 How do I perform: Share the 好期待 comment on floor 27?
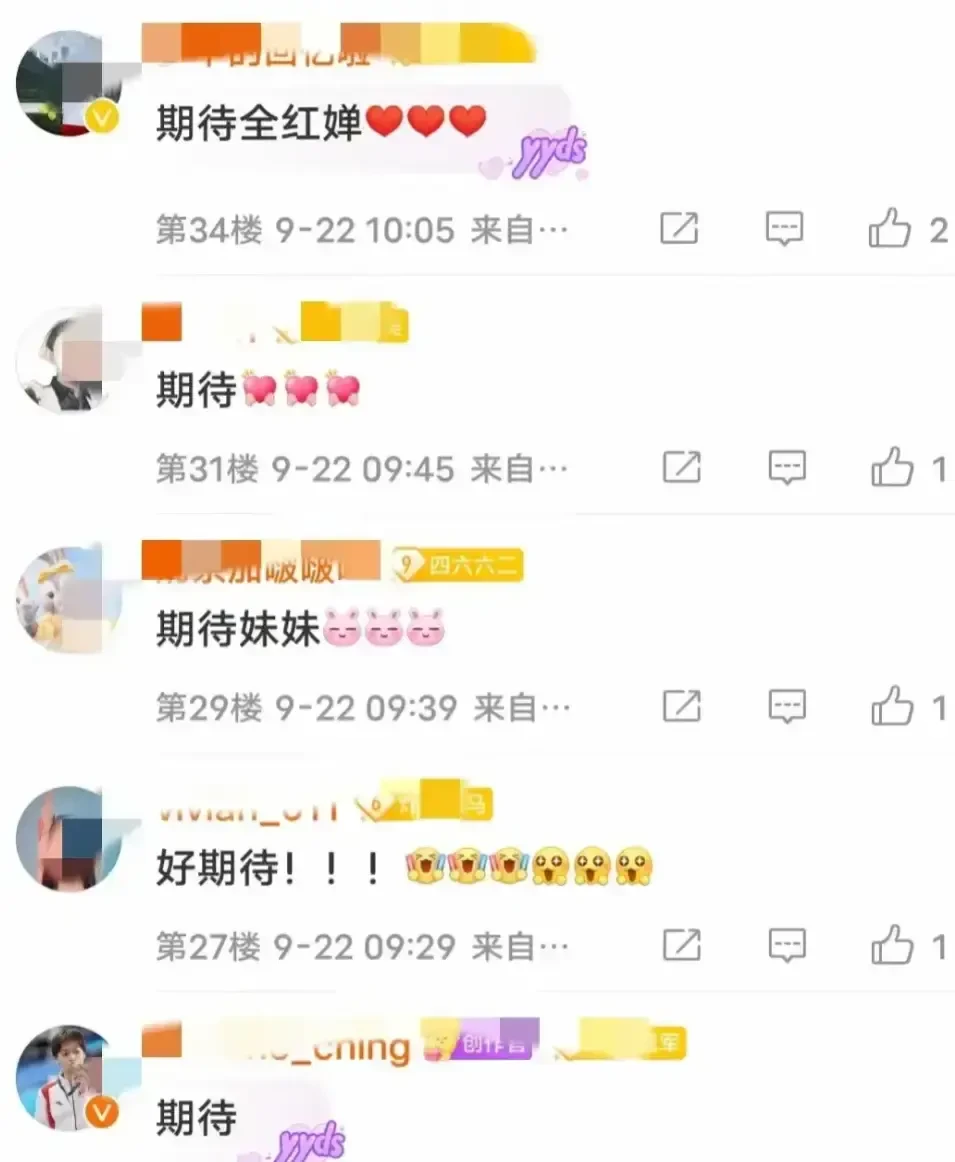(681, 945)
